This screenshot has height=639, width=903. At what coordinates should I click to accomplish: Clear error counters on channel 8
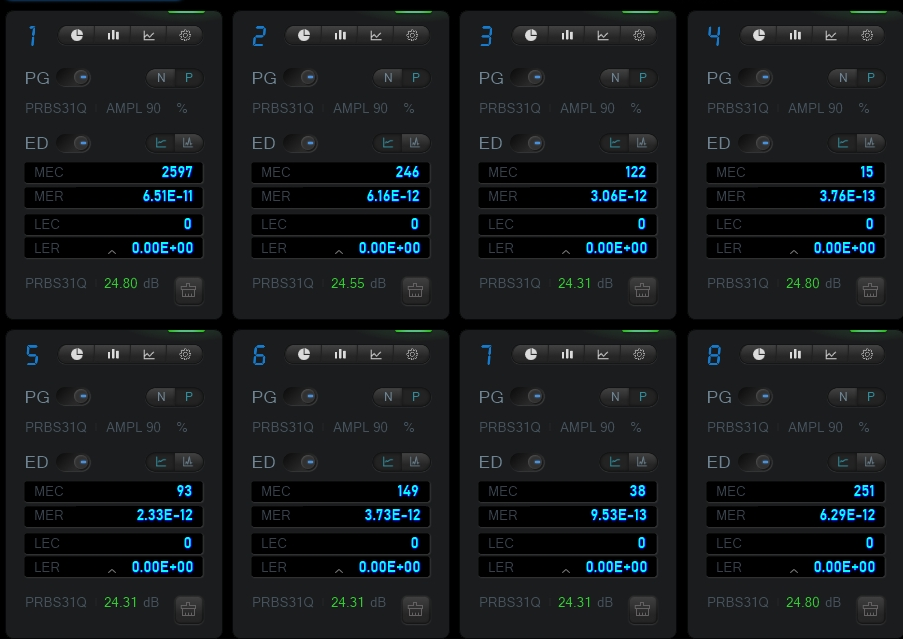(x=871, y=609)
